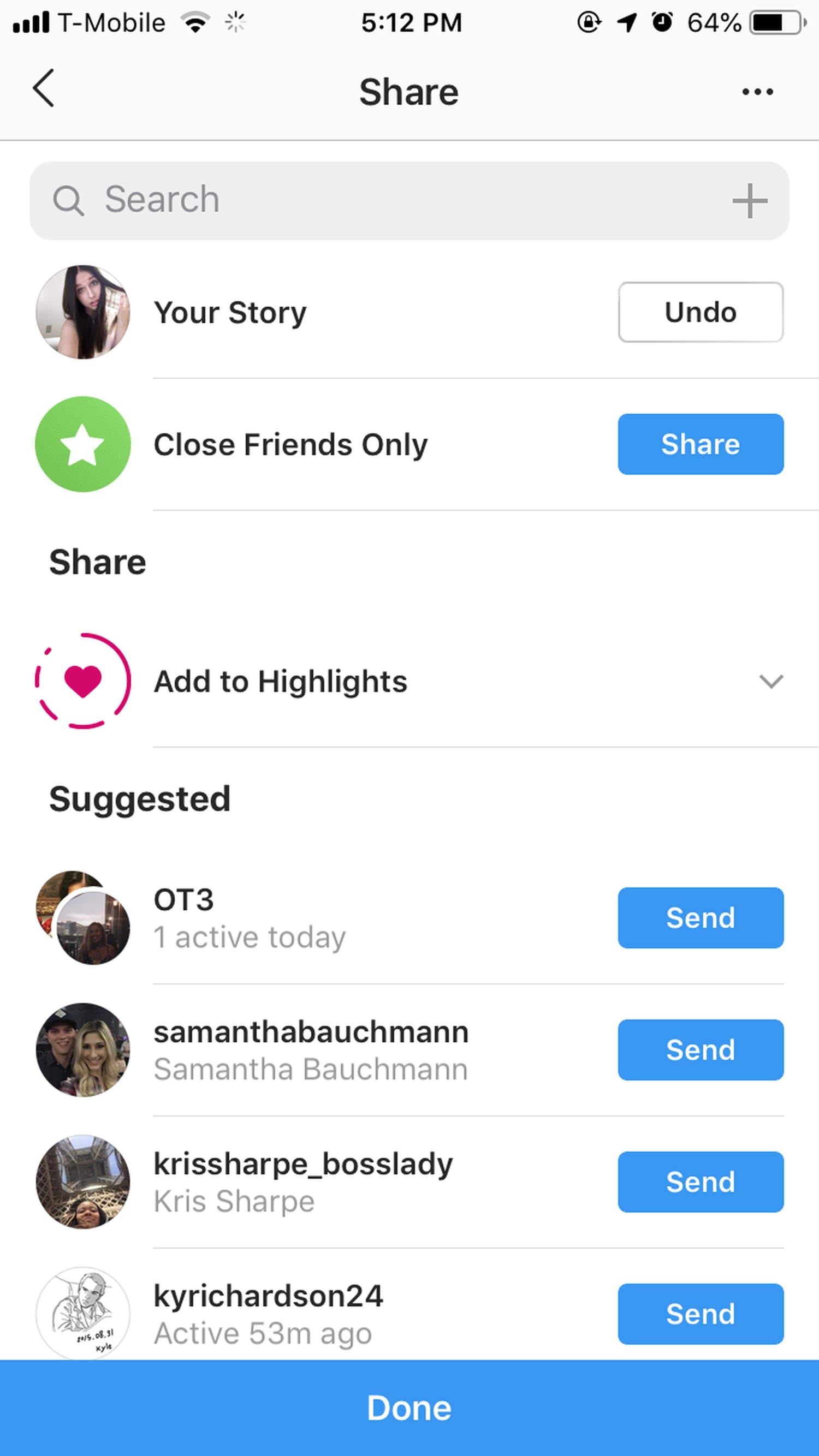
Task: Tap the plus icon next to the search bar
Action: (750, 199)
